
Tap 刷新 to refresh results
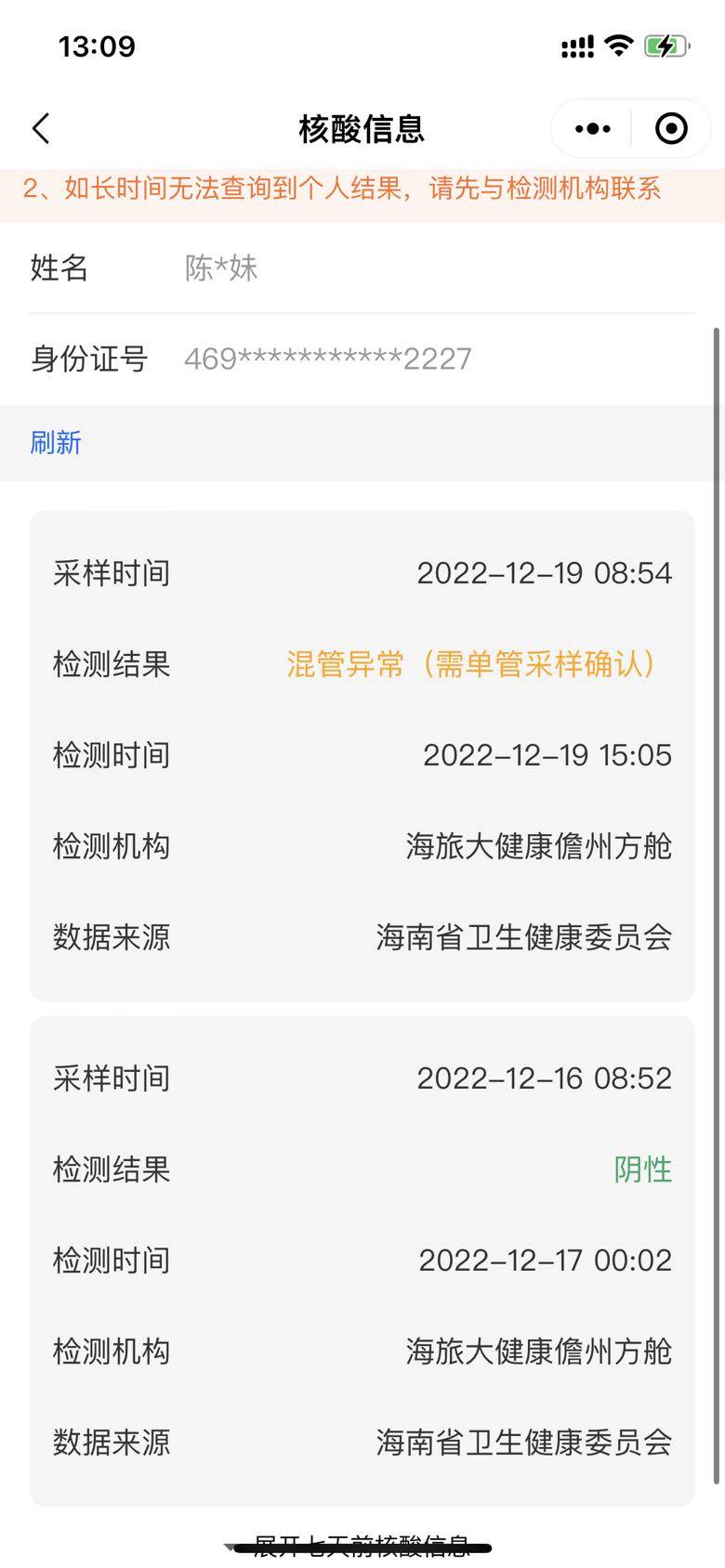point(56,442)
